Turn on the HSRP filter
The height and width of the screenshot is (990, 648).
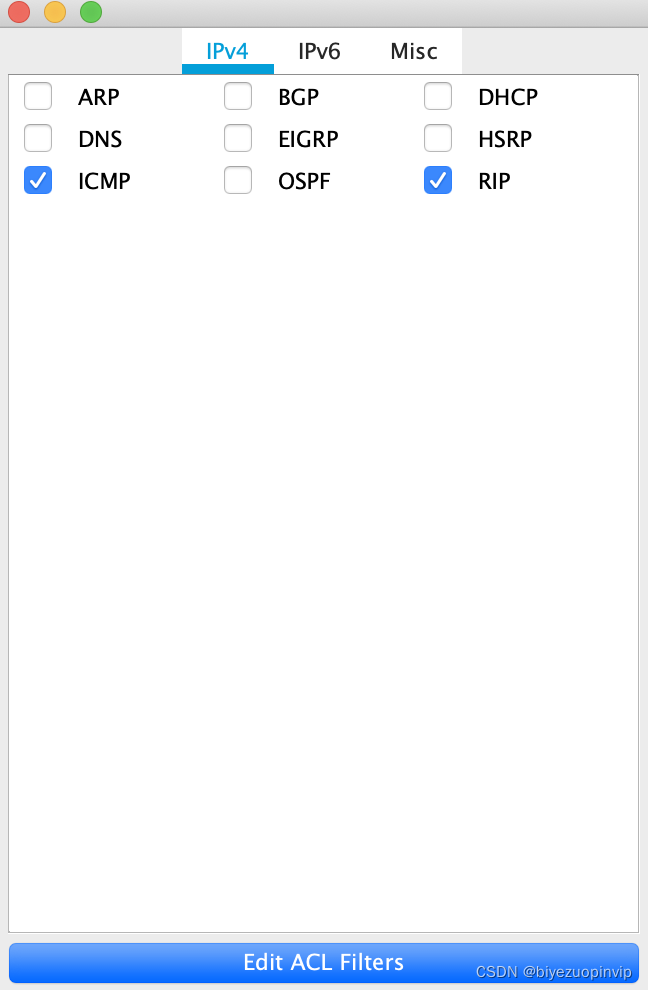click(x=438, y=138)
